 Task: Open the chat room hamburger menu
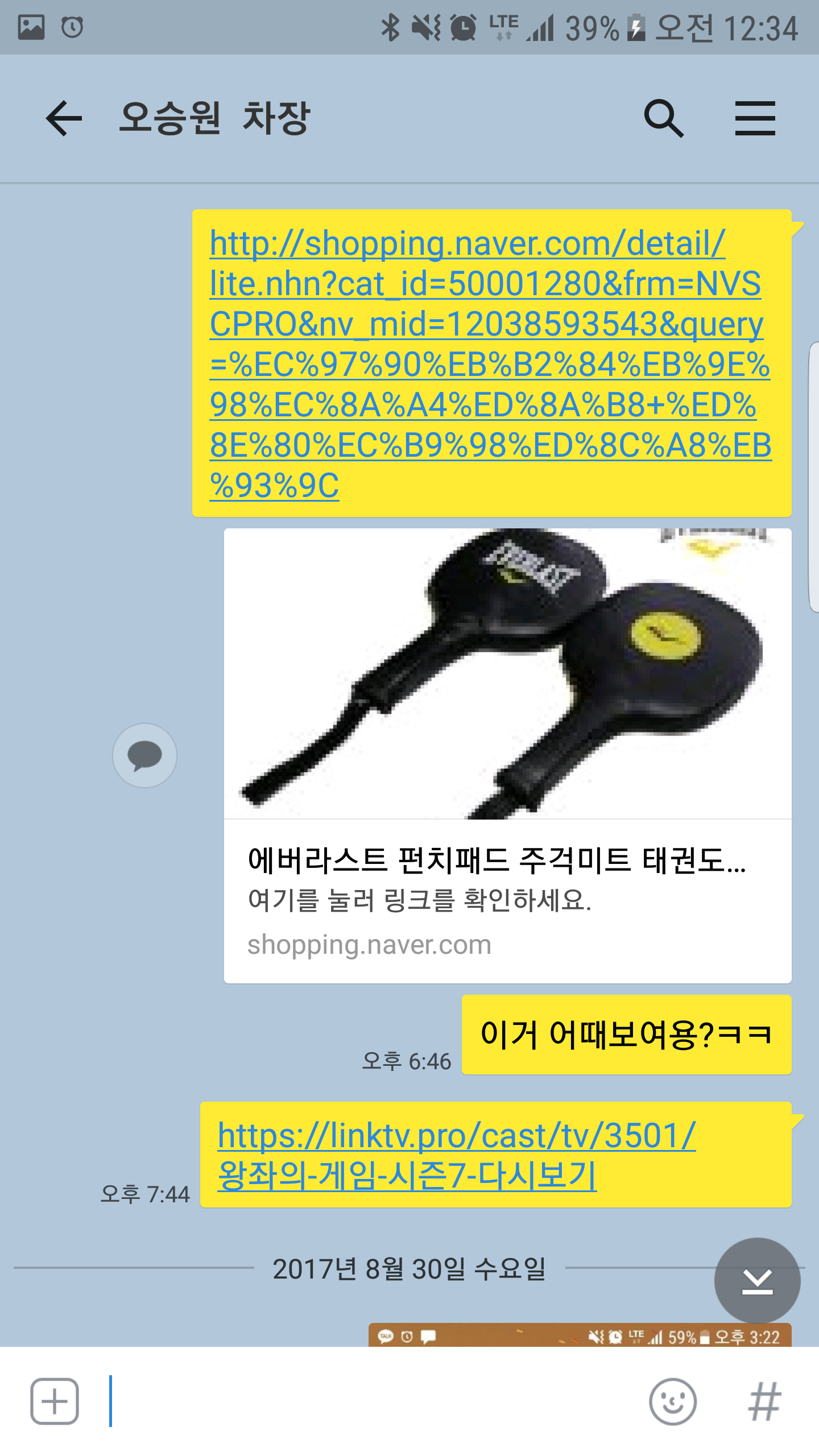pos(755,118)
